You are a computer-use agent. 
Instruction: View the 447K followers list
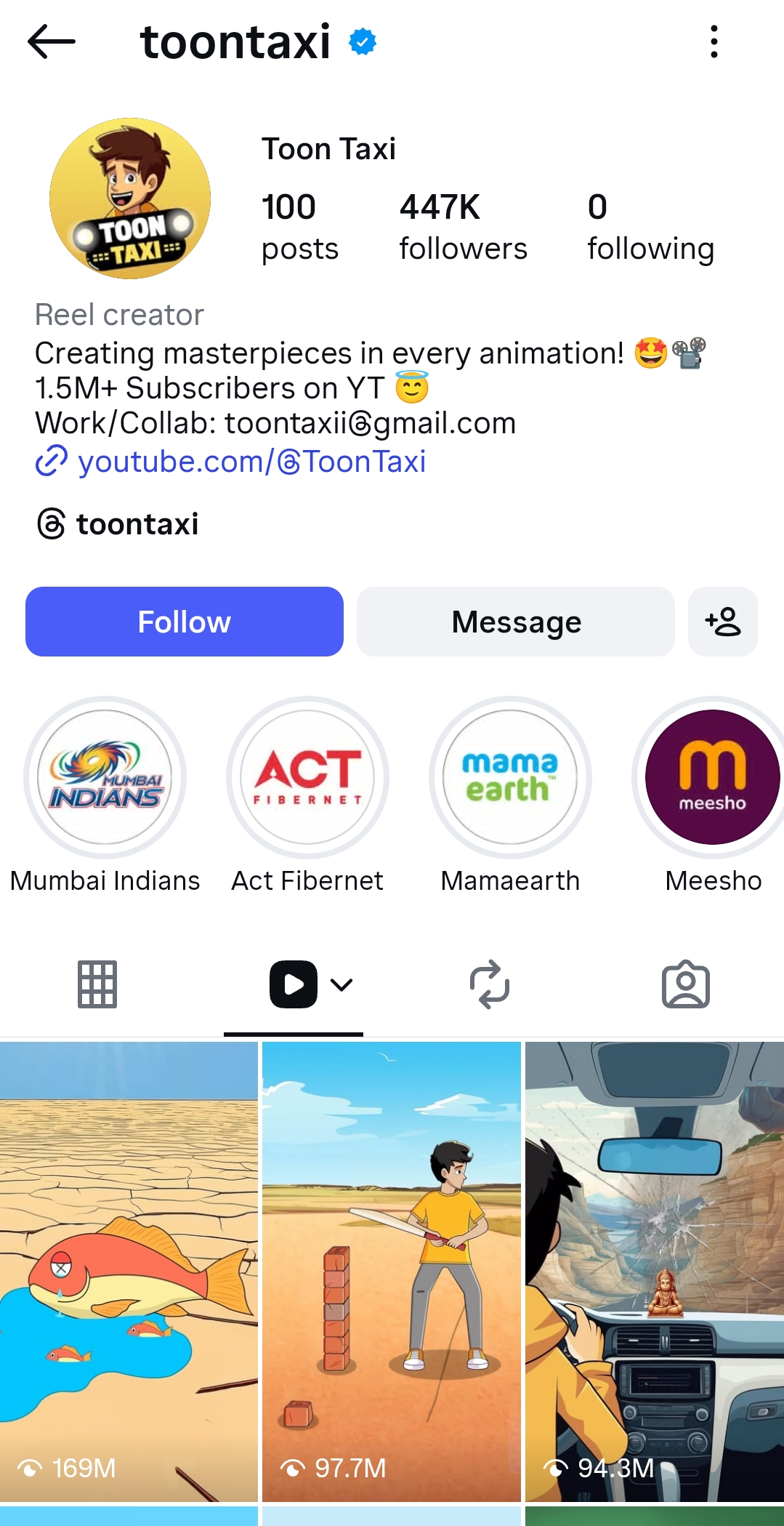(x=463, y=227)
